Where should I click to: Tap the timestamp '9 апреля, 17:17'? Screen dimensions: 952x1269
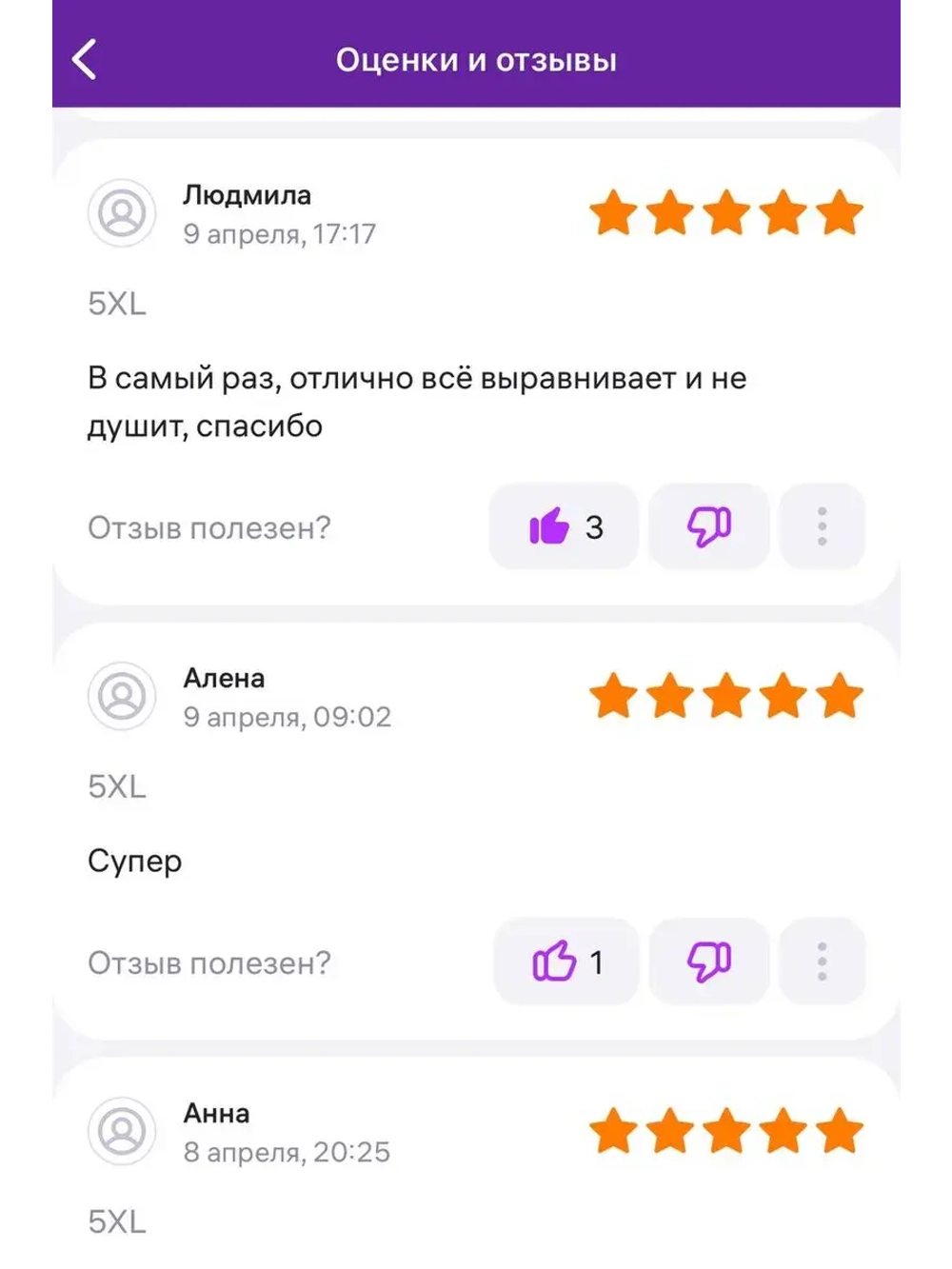coord(280,233)
